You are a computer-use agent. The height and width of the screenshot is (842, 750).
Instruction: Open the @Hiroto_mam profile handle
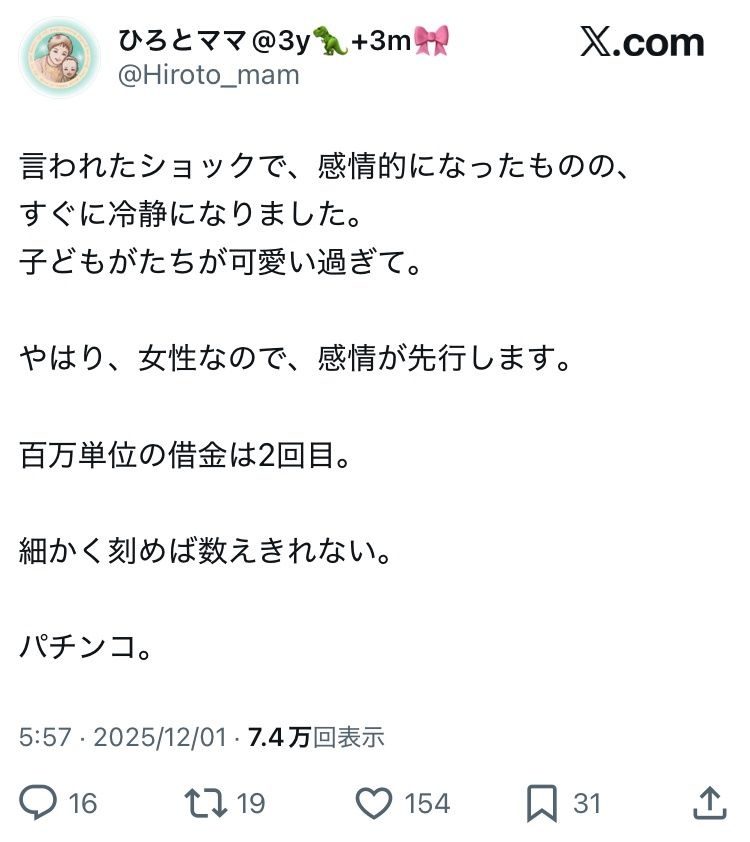(209, 74)
